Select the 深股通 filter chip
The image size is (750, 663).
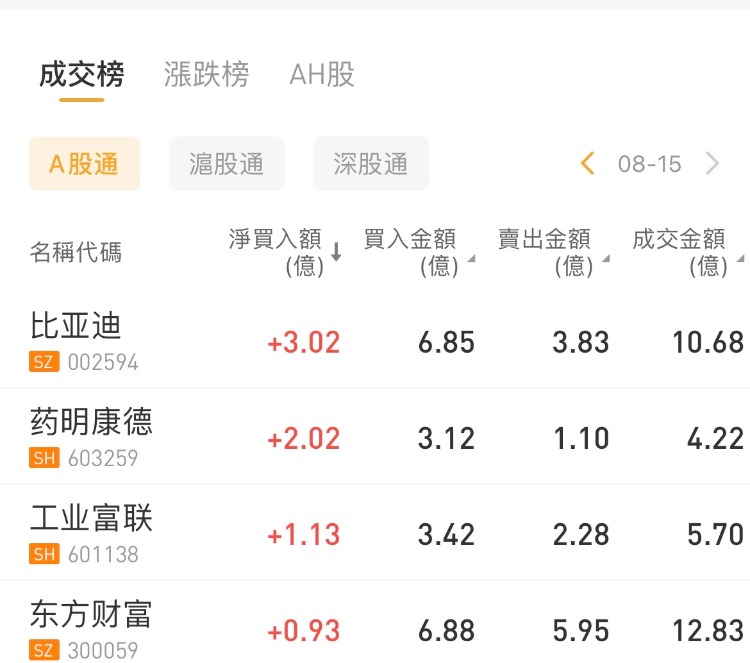[371, 164]
